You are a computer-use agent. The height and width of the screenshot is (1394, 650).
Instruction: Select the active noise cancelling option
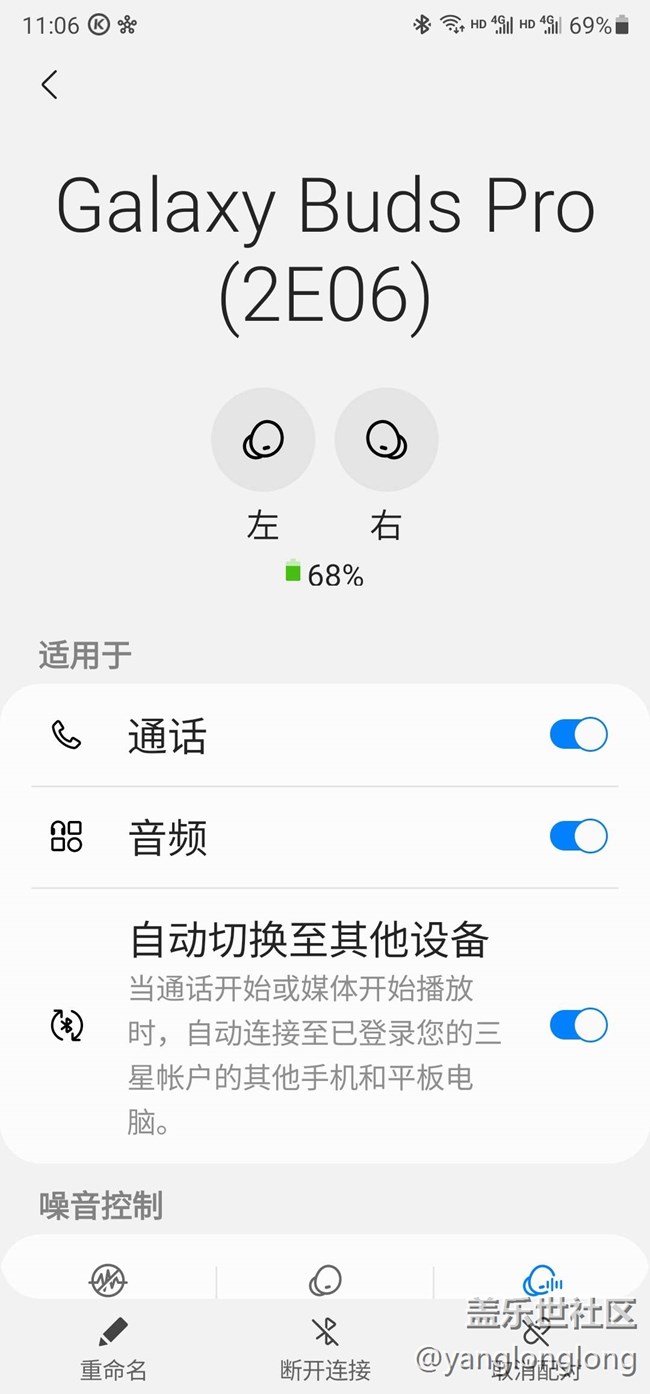[x=108, y=1279]
